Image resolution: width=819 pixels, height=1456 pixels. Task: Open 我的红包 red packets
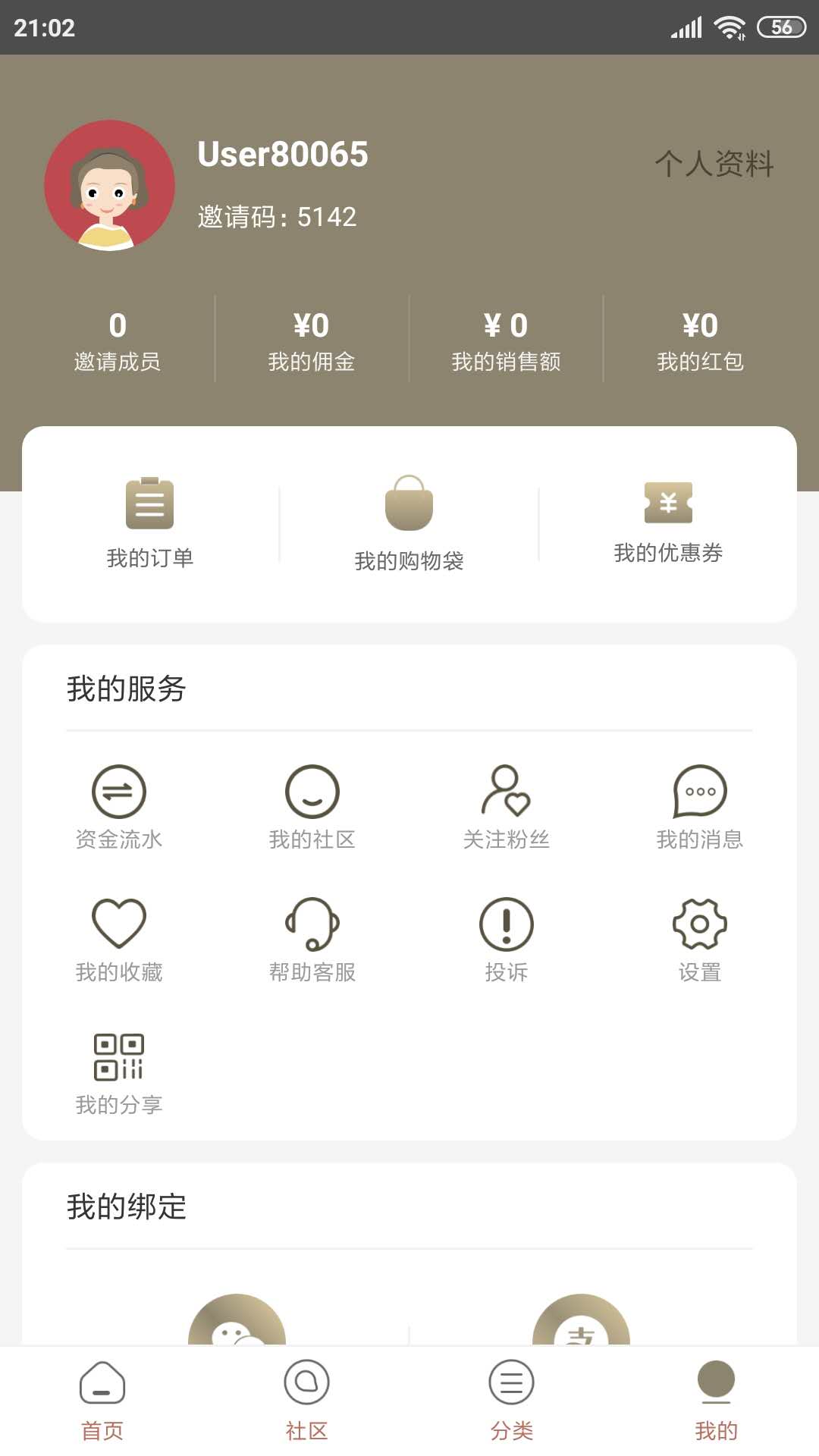tap(700, 340)
